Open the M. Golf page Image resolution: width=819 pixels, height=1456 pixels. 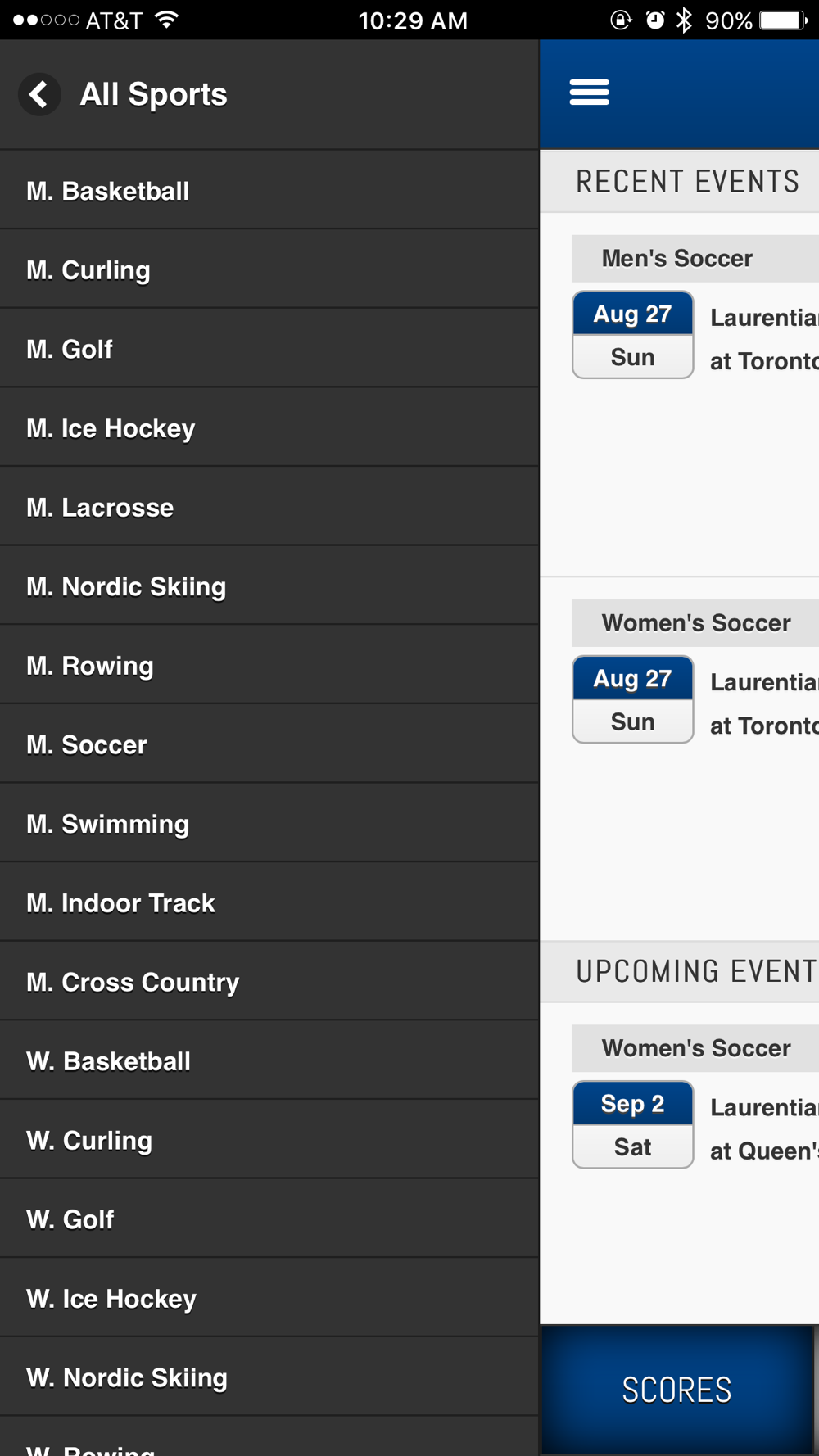[269, 349]
